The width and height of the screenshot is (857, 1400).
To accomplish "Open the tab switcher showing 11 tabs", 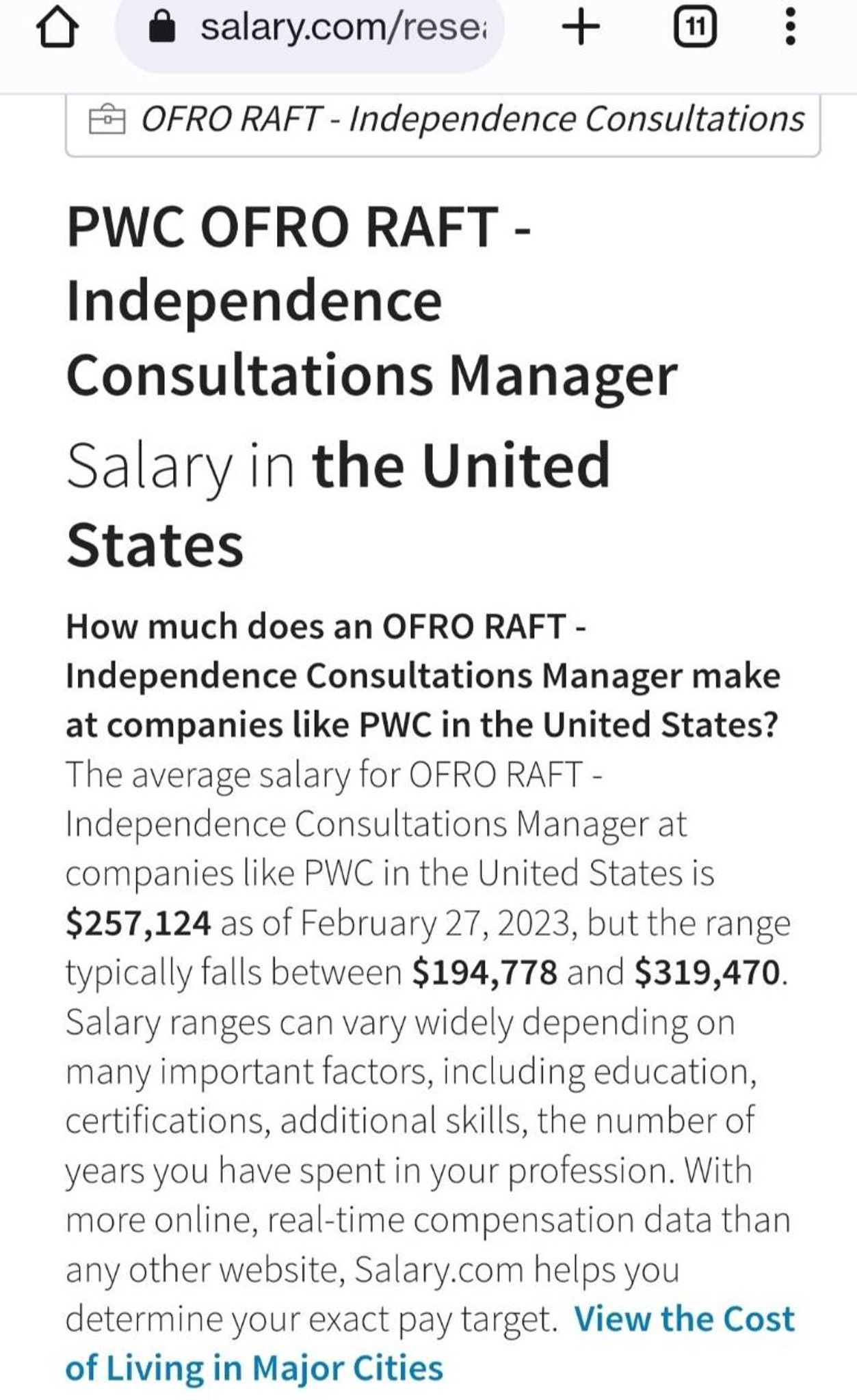I will pyautogui.click(x=695, y=28).
